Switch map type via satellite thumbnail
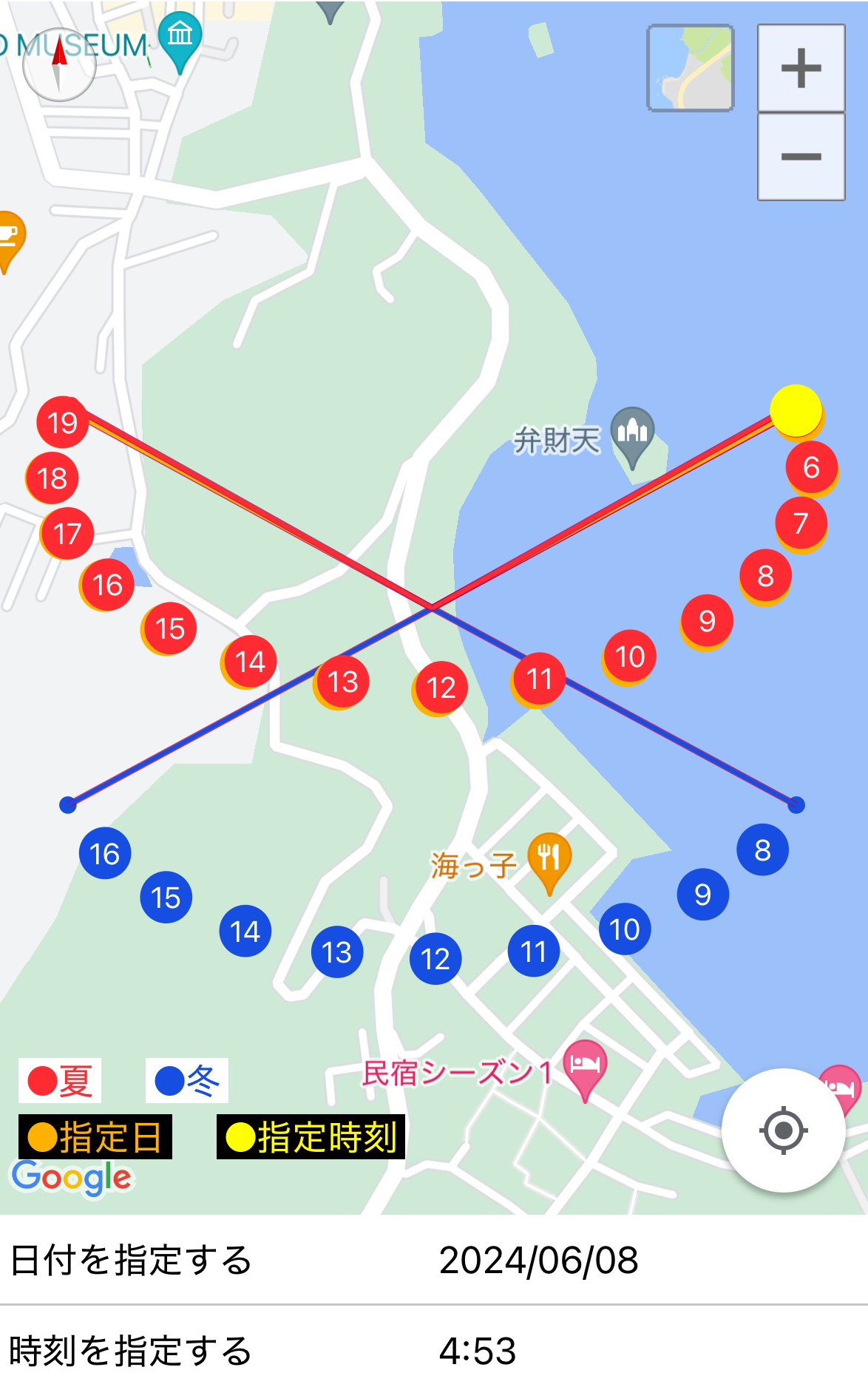868x1387 pixels. pyautogui.click(x=691, y=68)
